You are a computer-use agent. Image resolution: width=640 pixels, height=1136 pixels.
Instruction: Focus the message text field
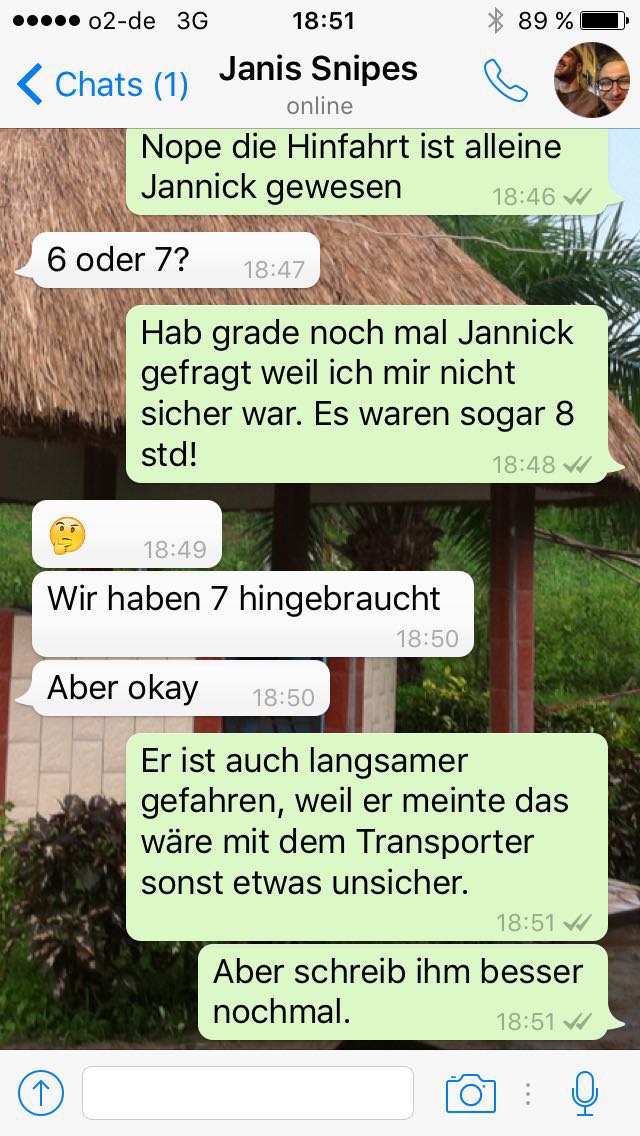coord(247,1093)
